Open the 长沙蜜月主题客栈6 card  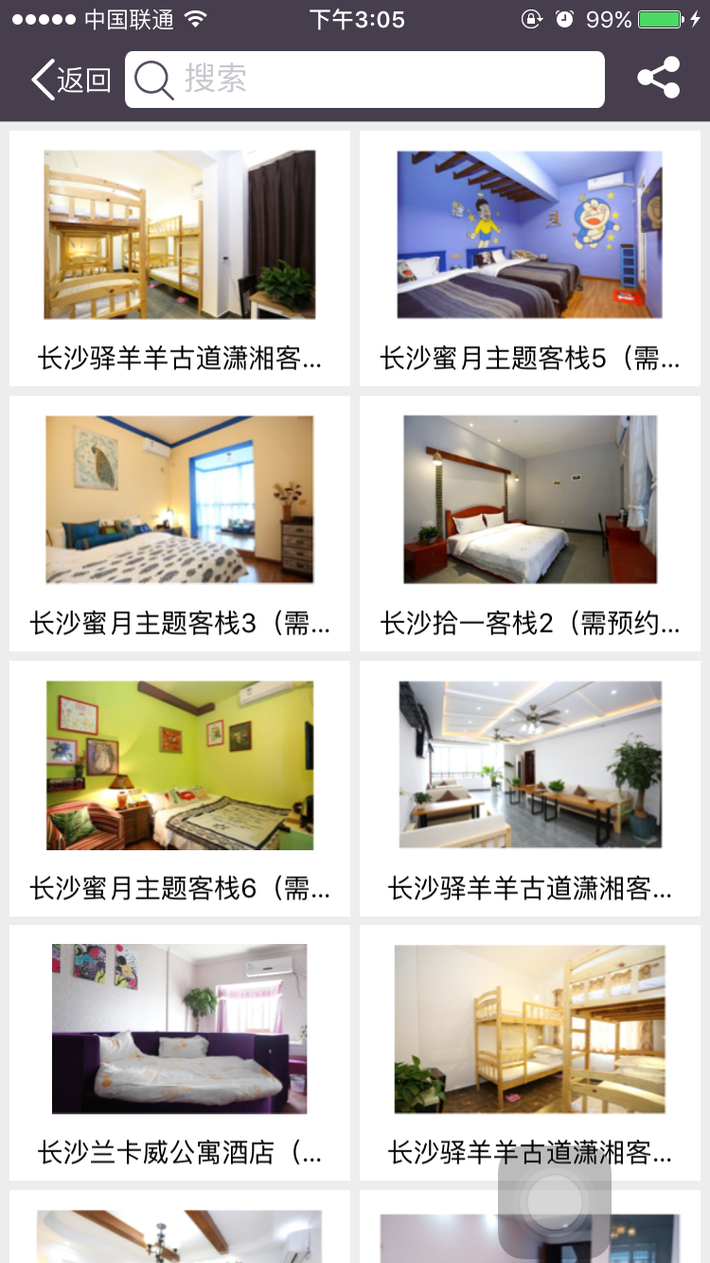[x=180, y=788]
